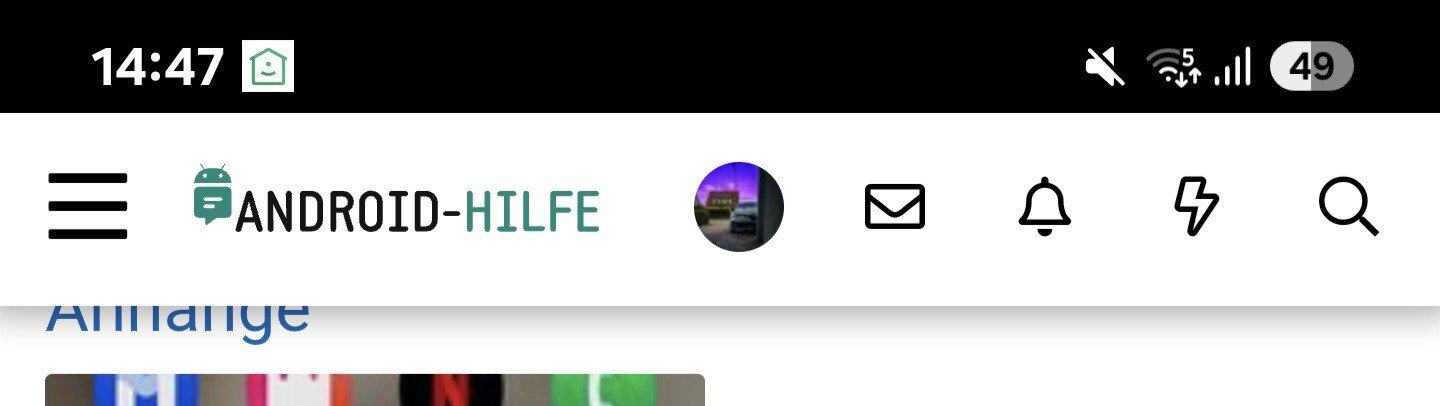Open the attached image thumbnail

(375, 390)
